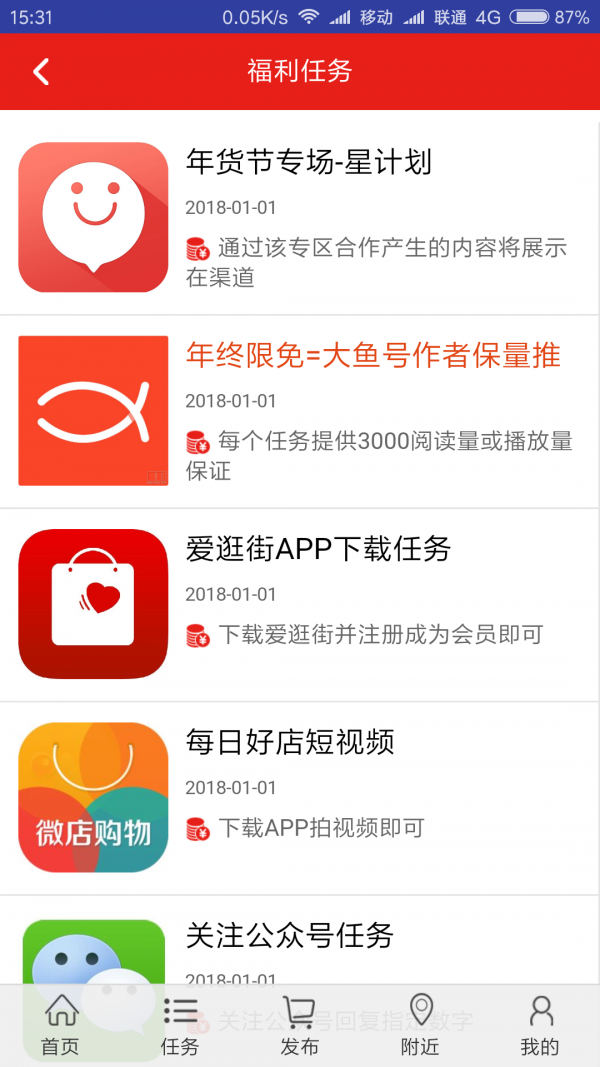
Task: Go back using the header arrow
Action: click(x=41, y=72)
